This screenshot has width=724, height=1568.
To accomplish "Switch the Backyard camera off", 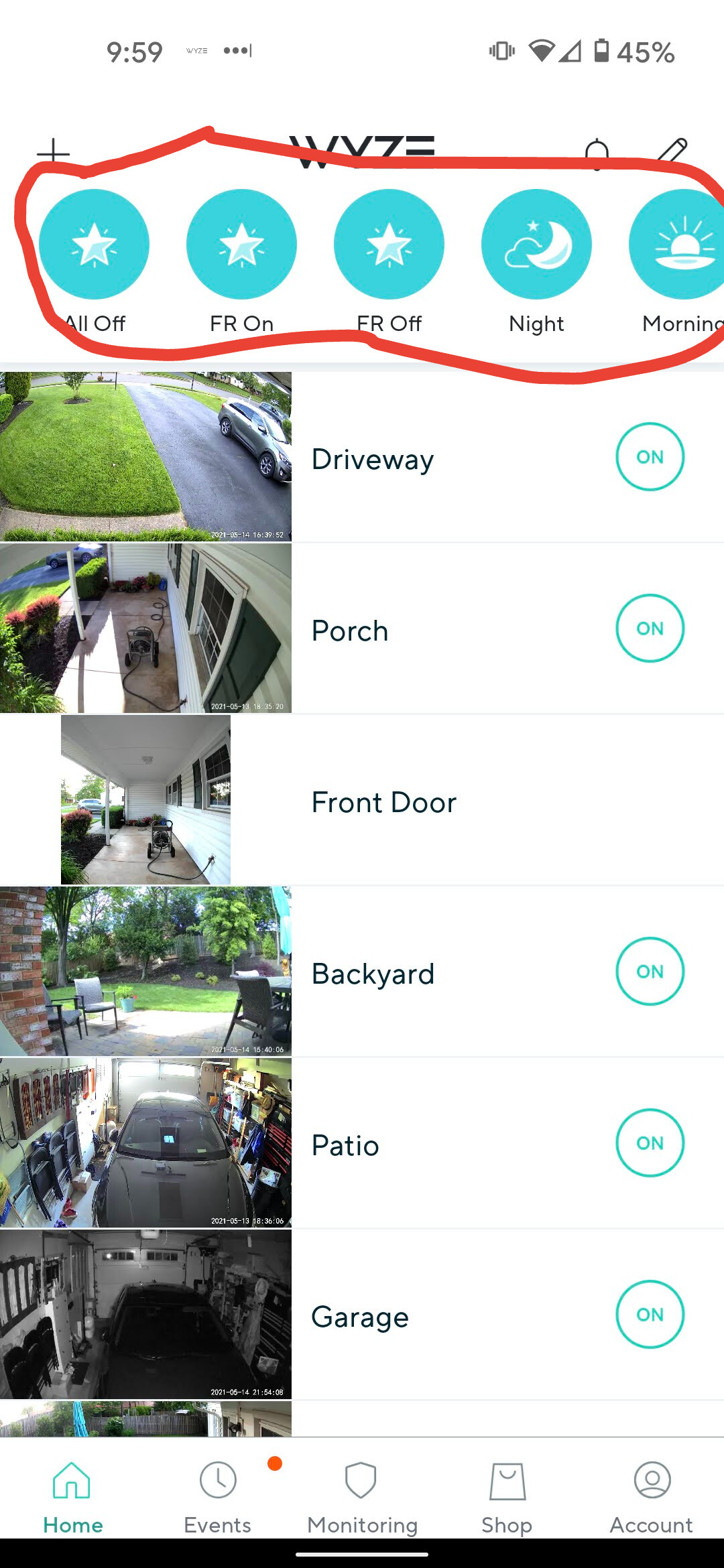I will 650,972.
